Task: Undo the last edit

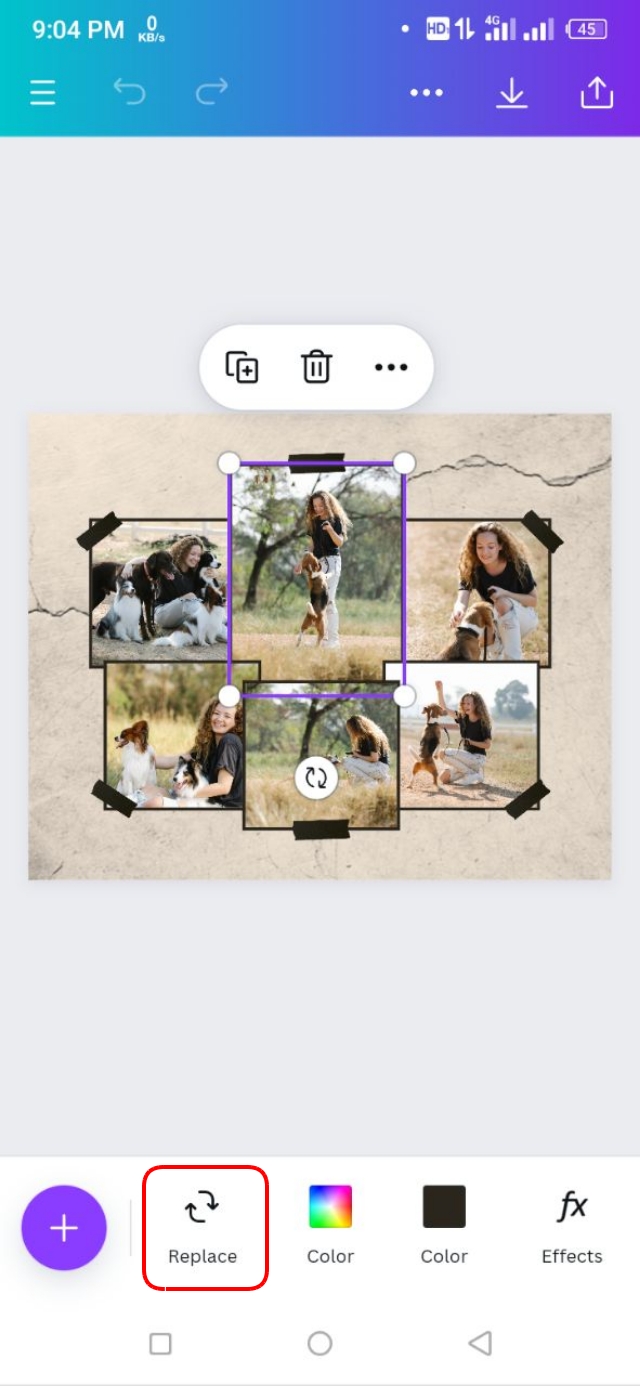Action: [x=129, y=93]
